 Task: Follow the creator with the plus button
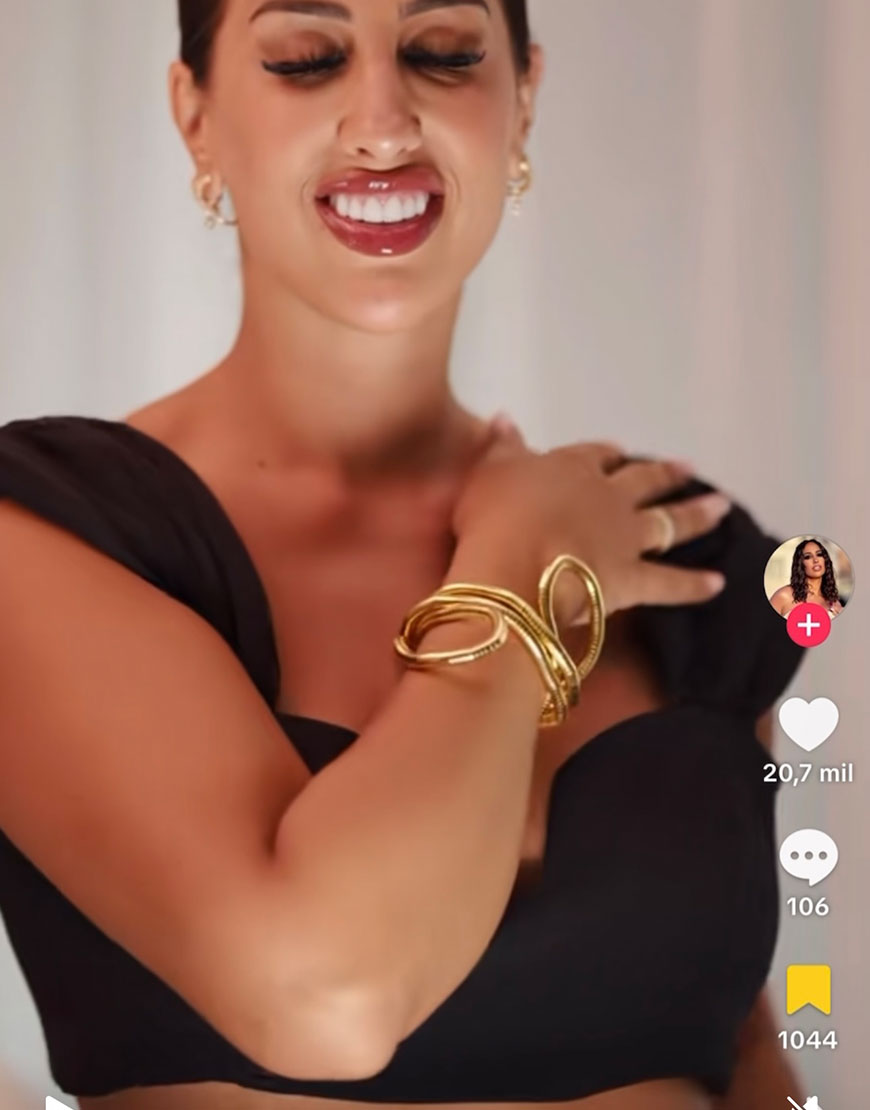pyautogui.click(x=808, y=626)
